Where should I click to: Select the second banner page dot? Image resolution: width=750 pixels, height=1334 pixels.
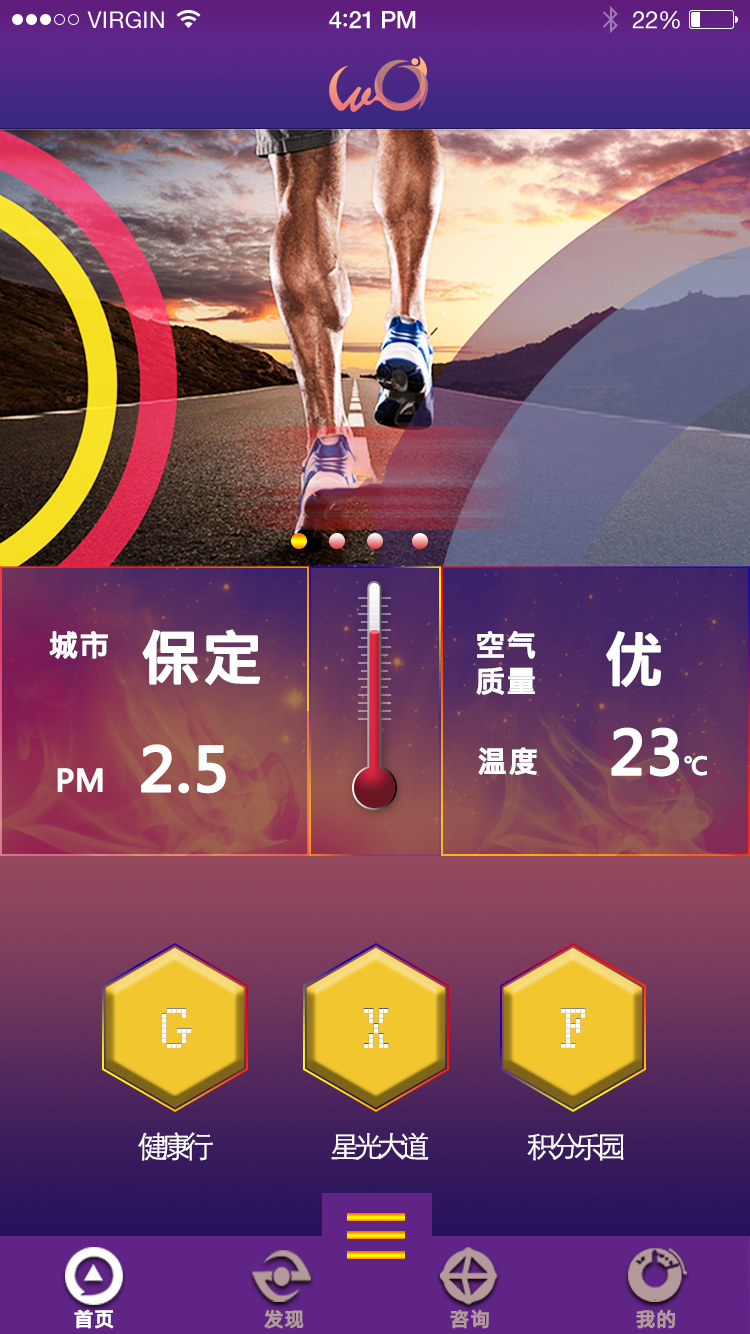[x=337, y=541]
